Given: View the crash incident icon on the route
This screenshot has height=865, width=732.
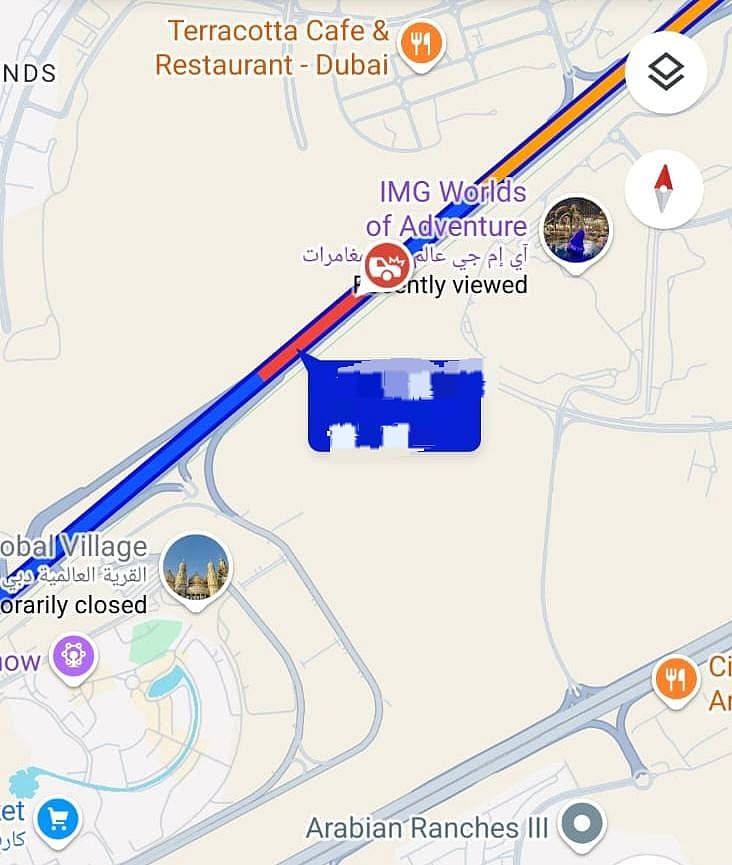Looking at the screenshot, I should click(386, 264).
